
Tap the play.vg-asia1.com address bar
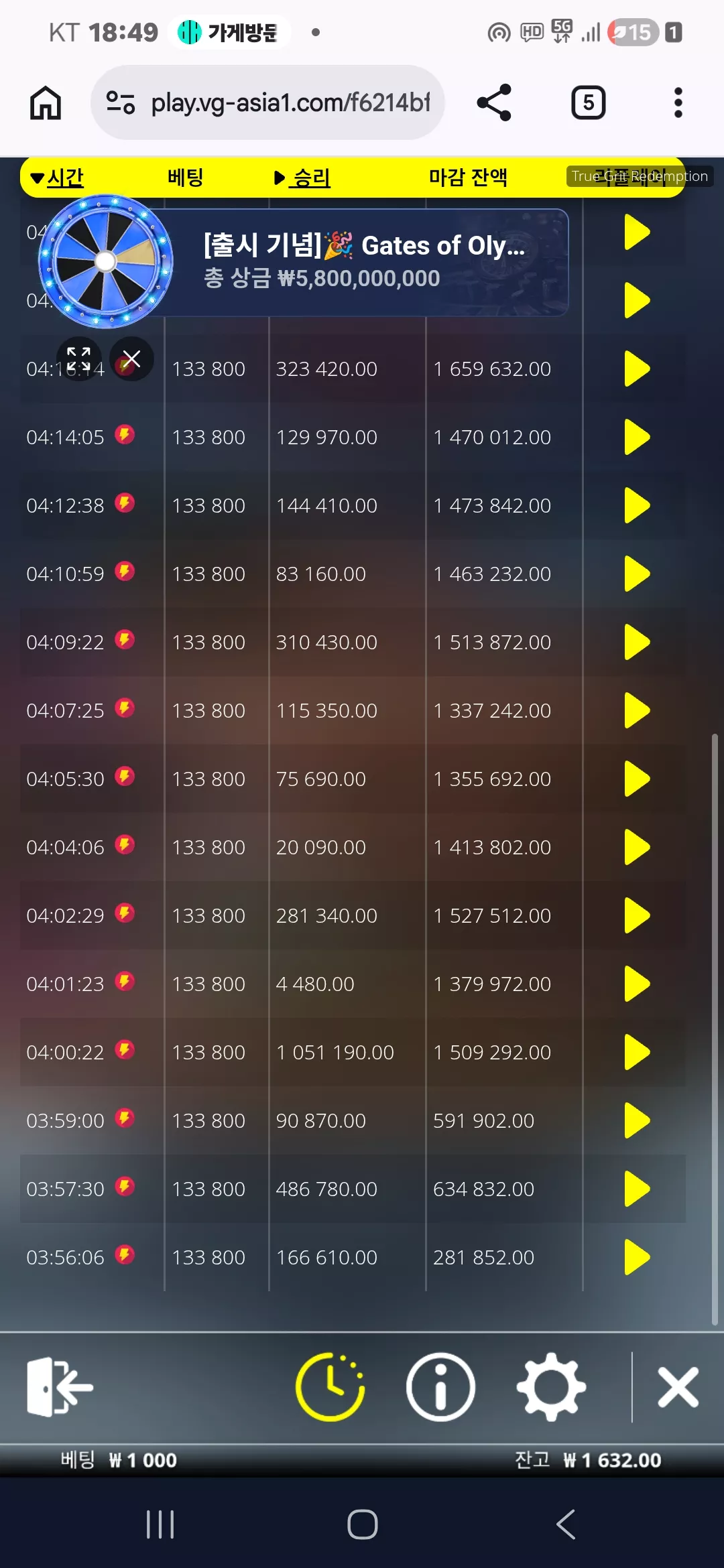pyautogui.click(x=267, y=103)
